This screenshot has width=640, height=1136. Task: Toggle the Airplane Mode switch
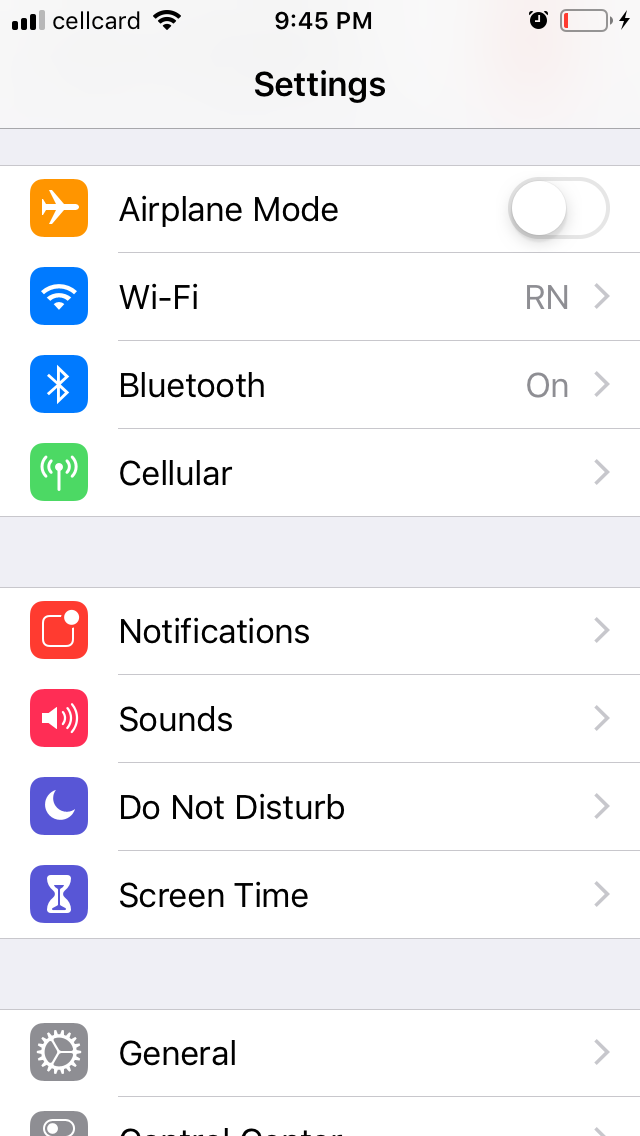pos(559,209)
